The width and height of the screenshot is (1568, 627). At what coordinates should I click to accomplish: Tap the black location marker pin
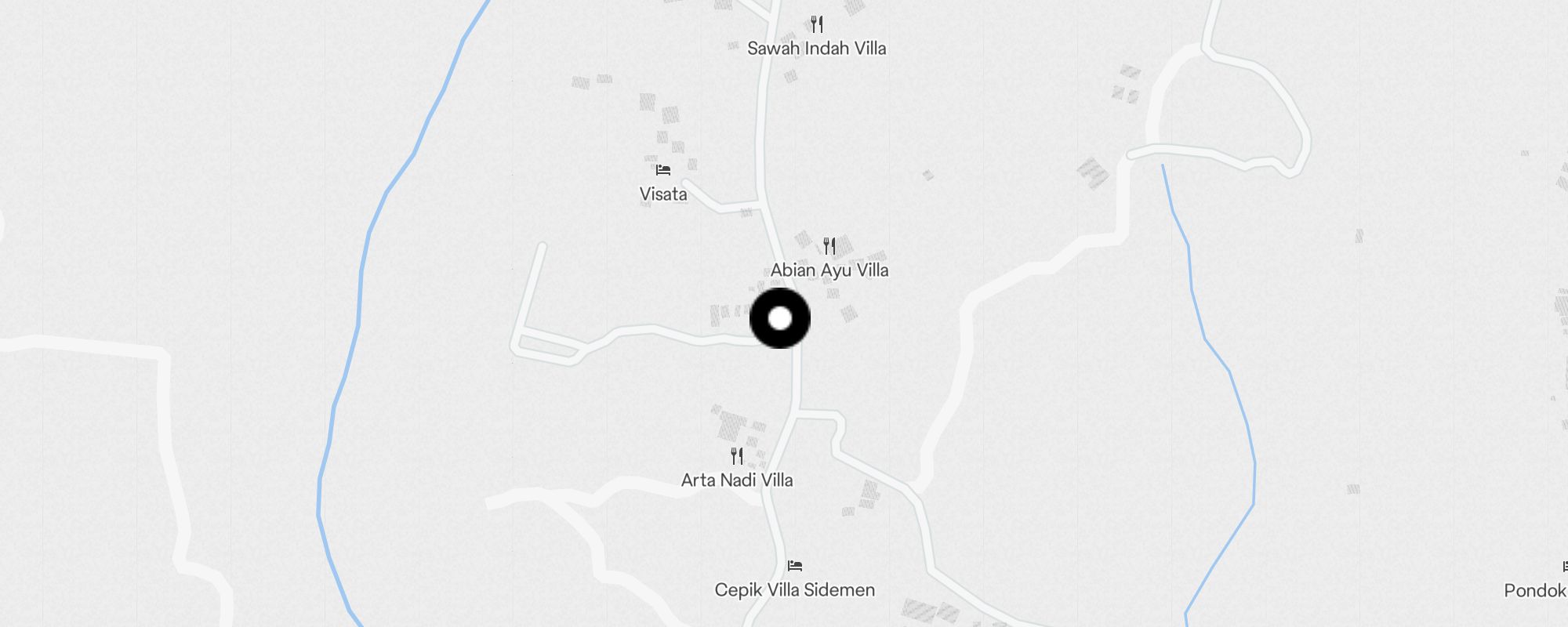click(780, 318)
